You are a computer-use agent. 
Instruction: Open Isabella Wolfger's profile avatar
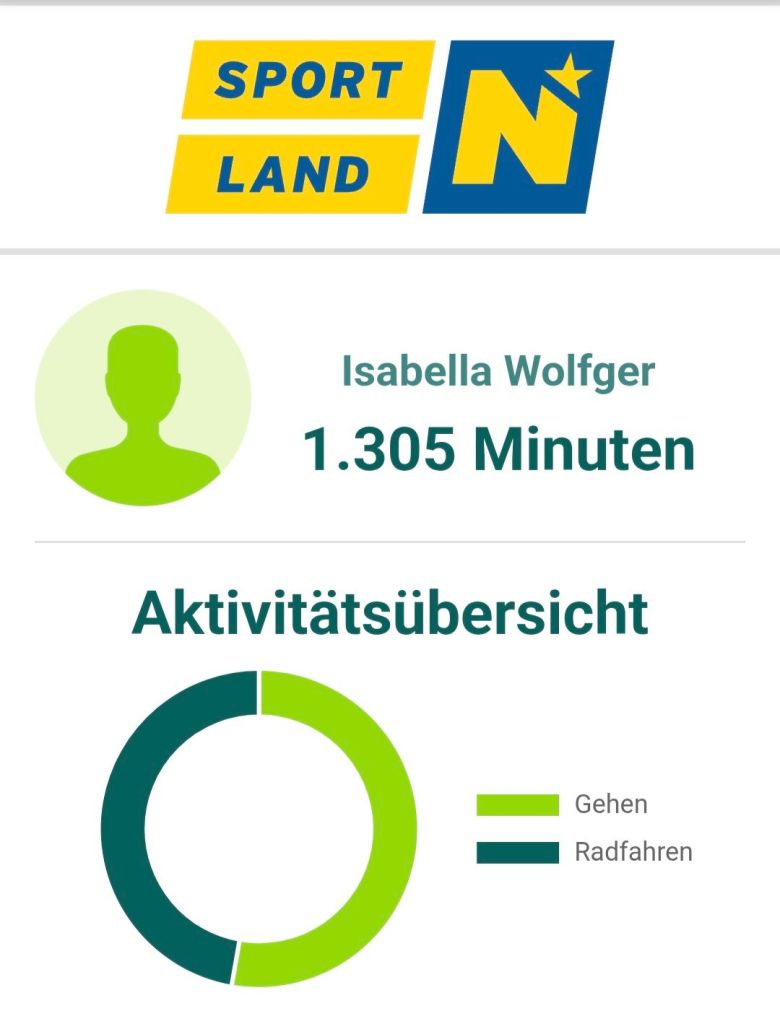pyautogui.click(x=143, y=398)
